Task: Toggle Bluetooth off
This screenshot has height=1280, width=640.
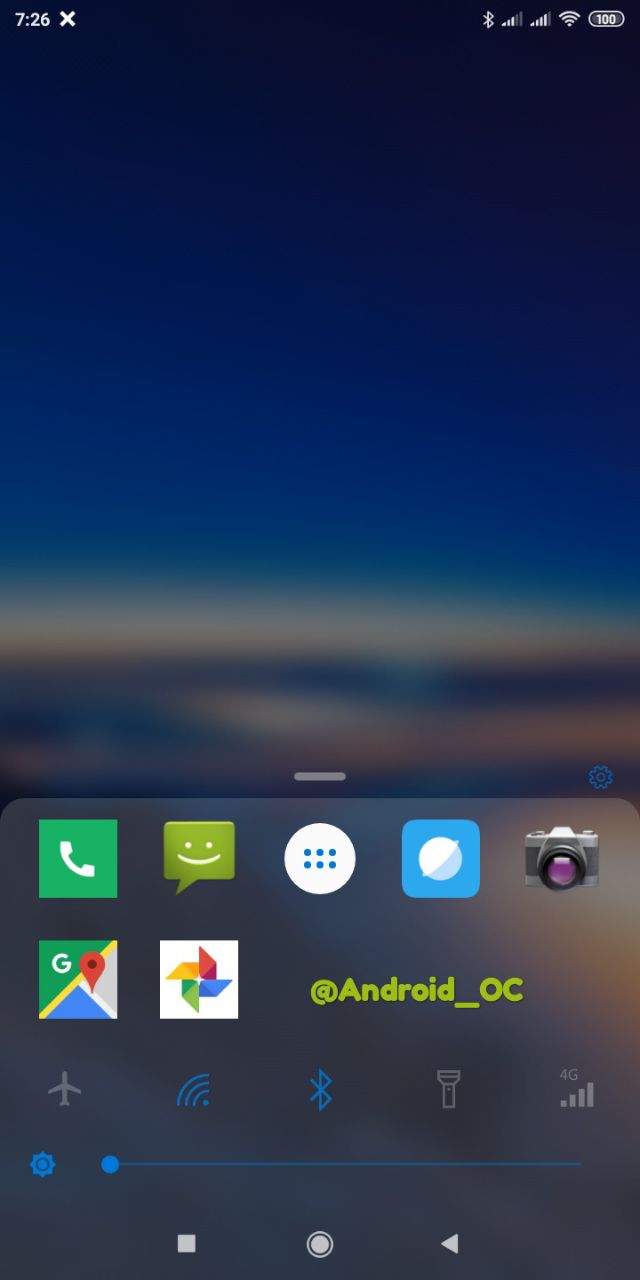Action: [320, 1089]
